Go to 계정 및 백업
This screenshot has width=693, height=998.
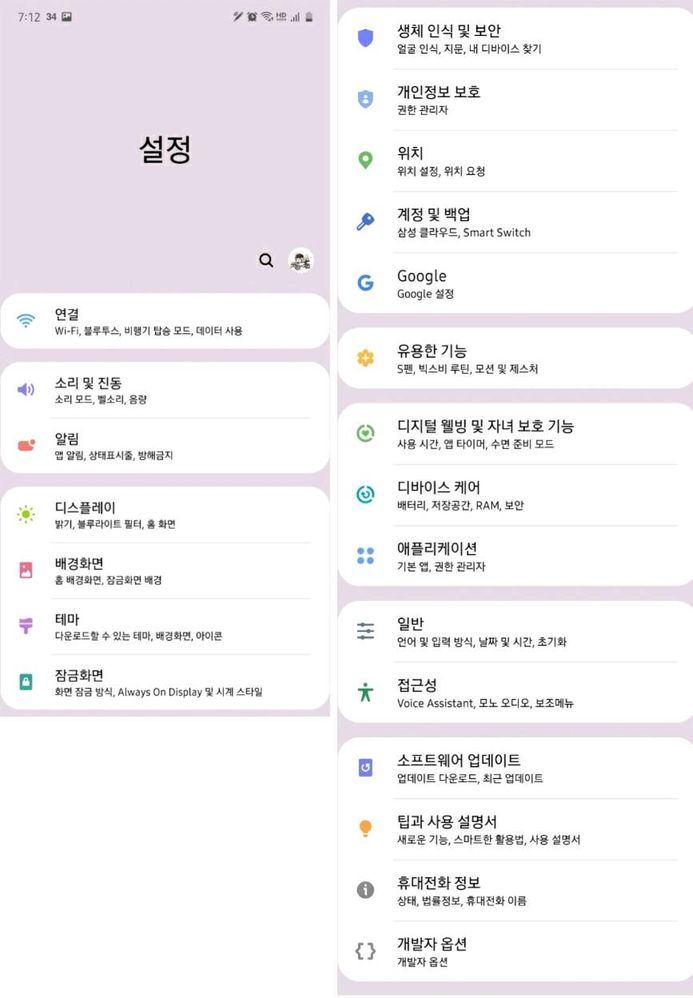[x=515, y=222]
